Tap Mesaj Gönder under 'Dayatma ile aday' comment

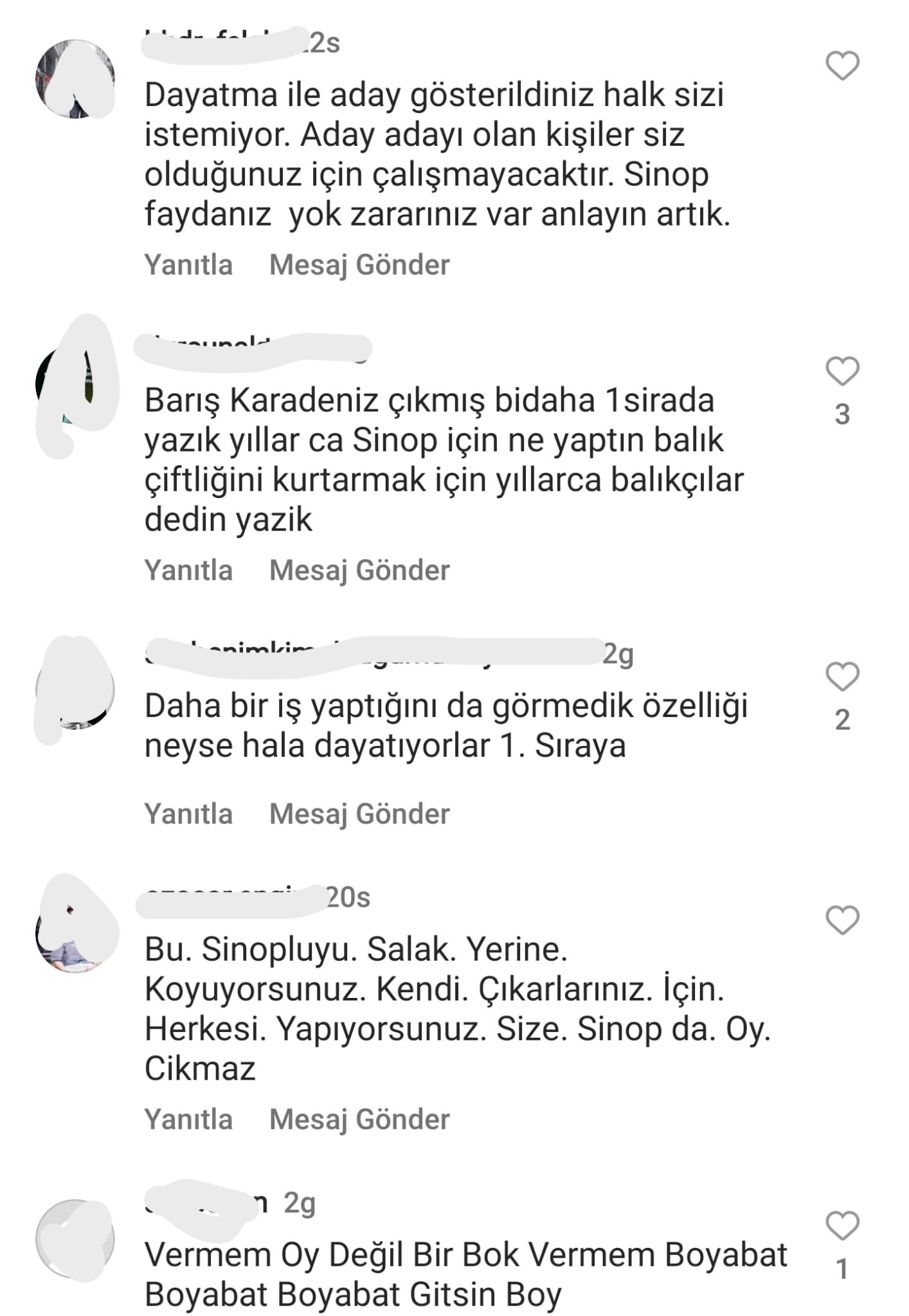359,265
